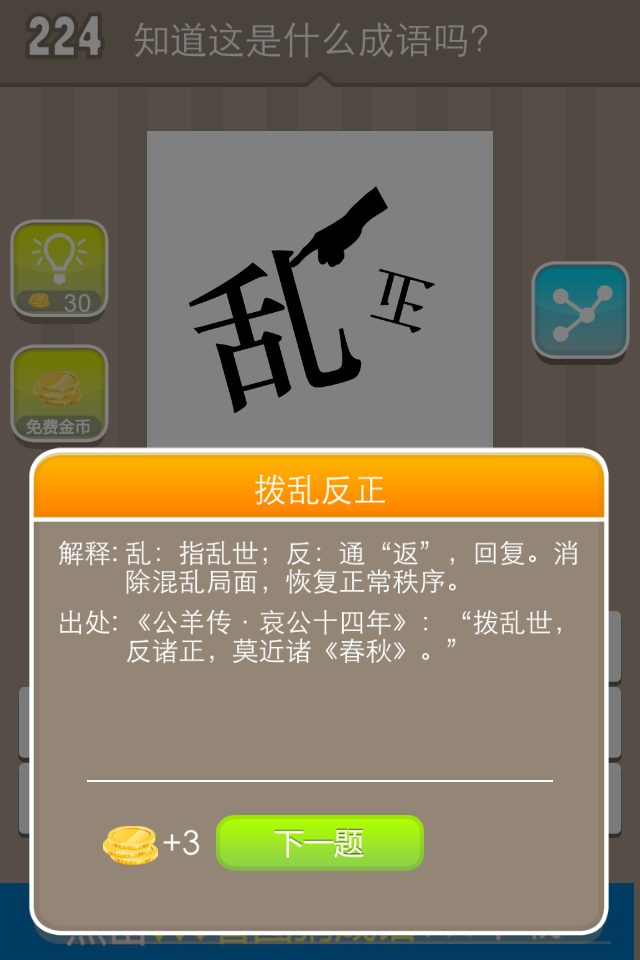The image size is (640, 960).
Task: Share this puzzle via the share icon
Action: pyautogui.click(x=579, y=310)
